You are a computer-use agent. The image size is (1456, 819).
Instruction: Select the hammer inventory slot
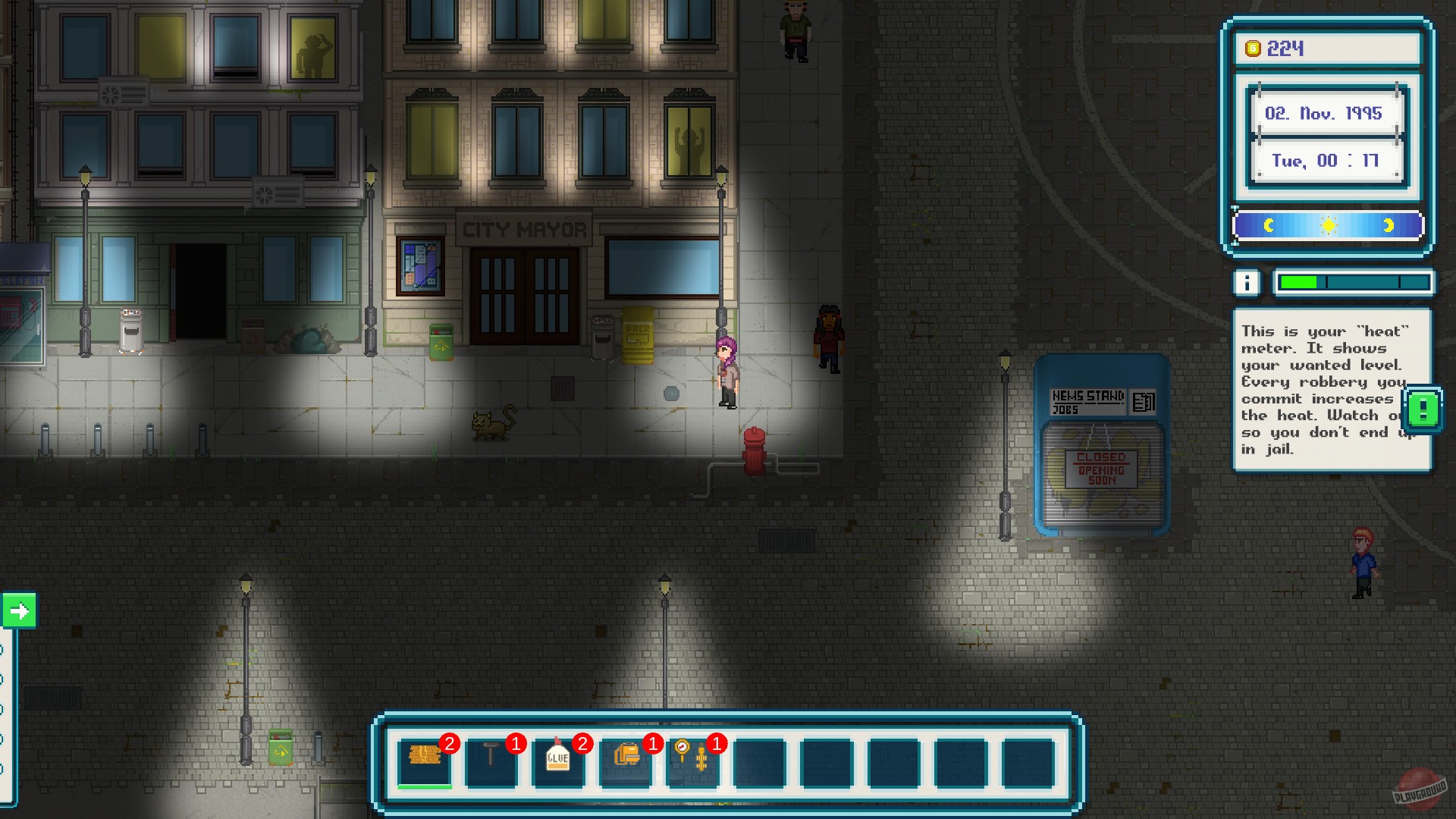click(491, 762)
